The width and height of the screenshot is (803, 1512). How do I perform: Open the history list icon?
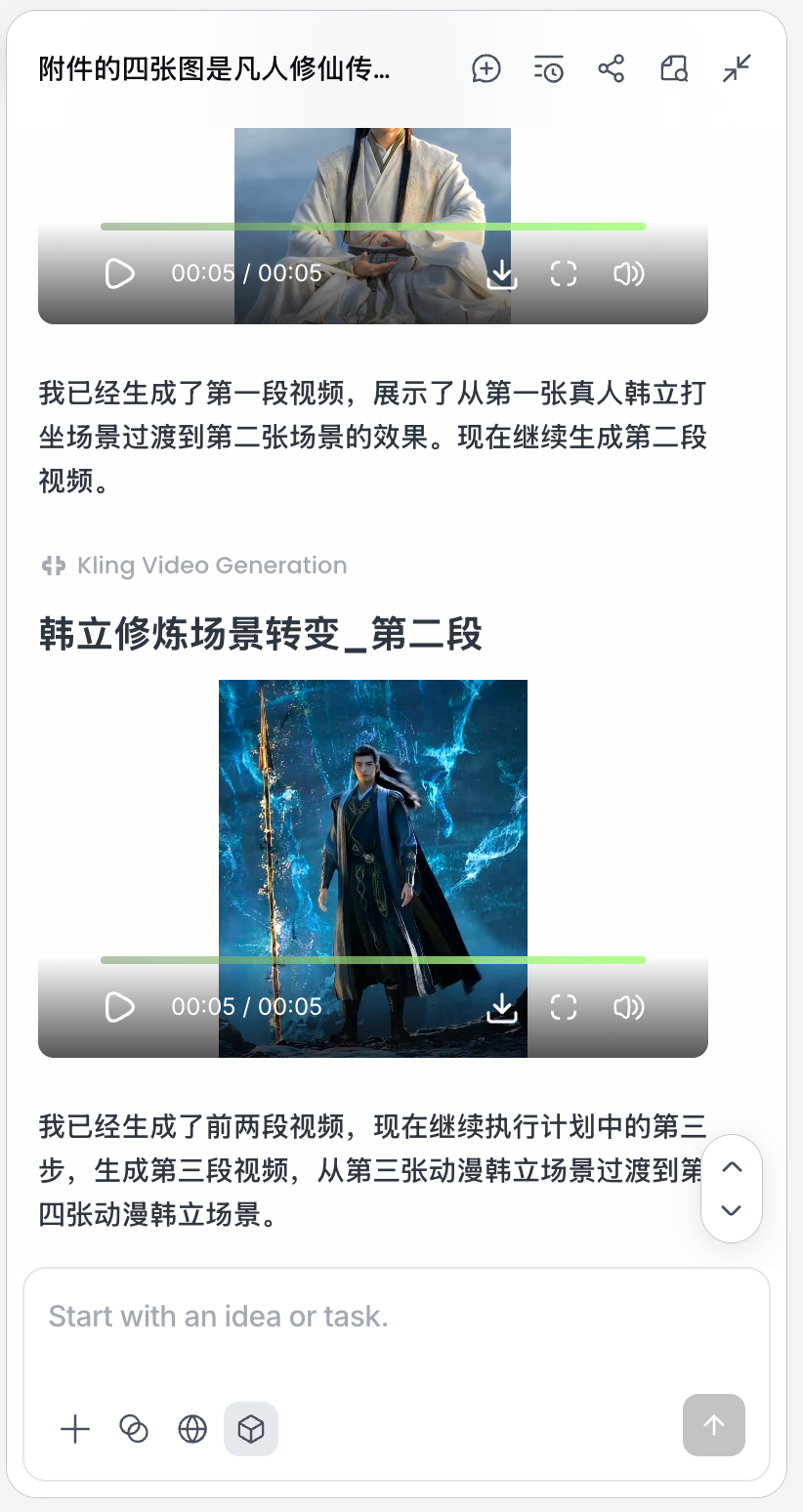[x=549, y=68]
